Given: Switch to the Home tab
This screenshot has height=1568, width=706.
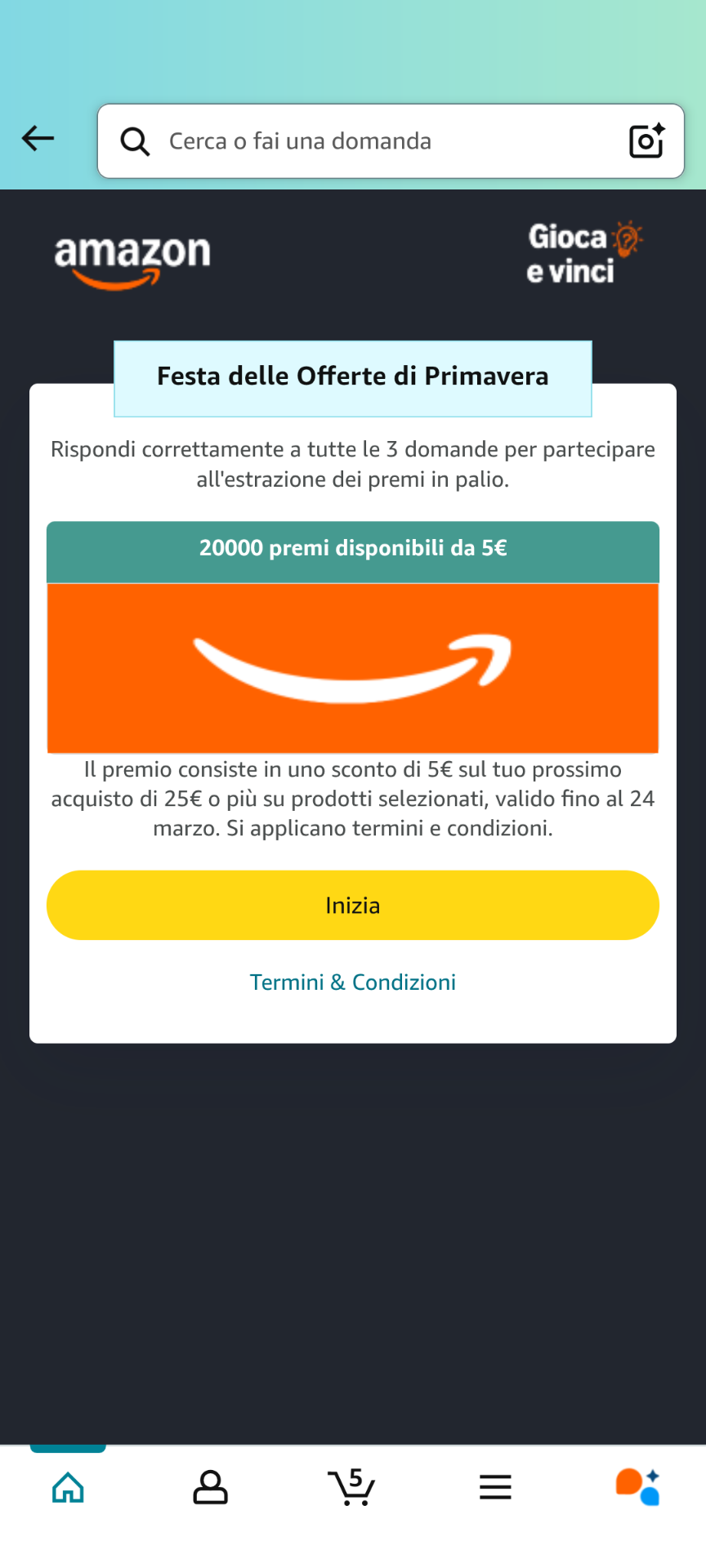Looking at the screenshot, I should click(x=68, y=1487).
